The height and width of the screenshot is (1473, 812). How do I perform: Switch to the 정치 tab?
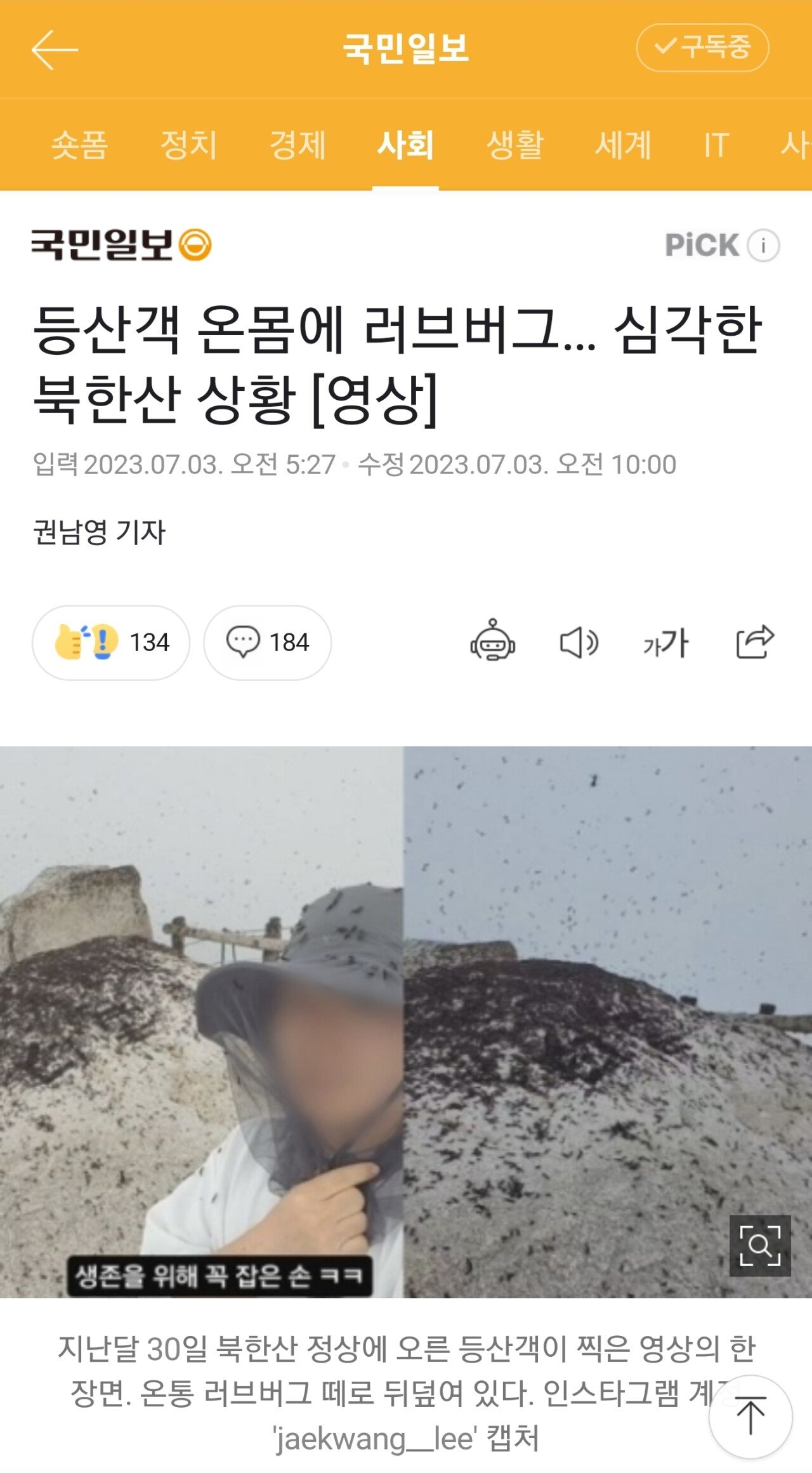189,145
